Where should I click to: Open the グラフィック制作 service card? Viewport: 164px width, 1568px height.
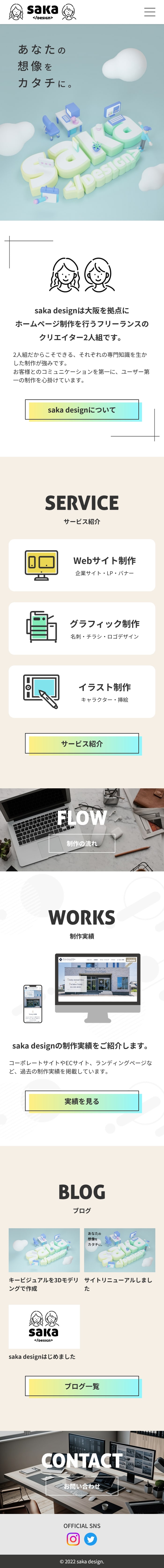tap(82, 628)
